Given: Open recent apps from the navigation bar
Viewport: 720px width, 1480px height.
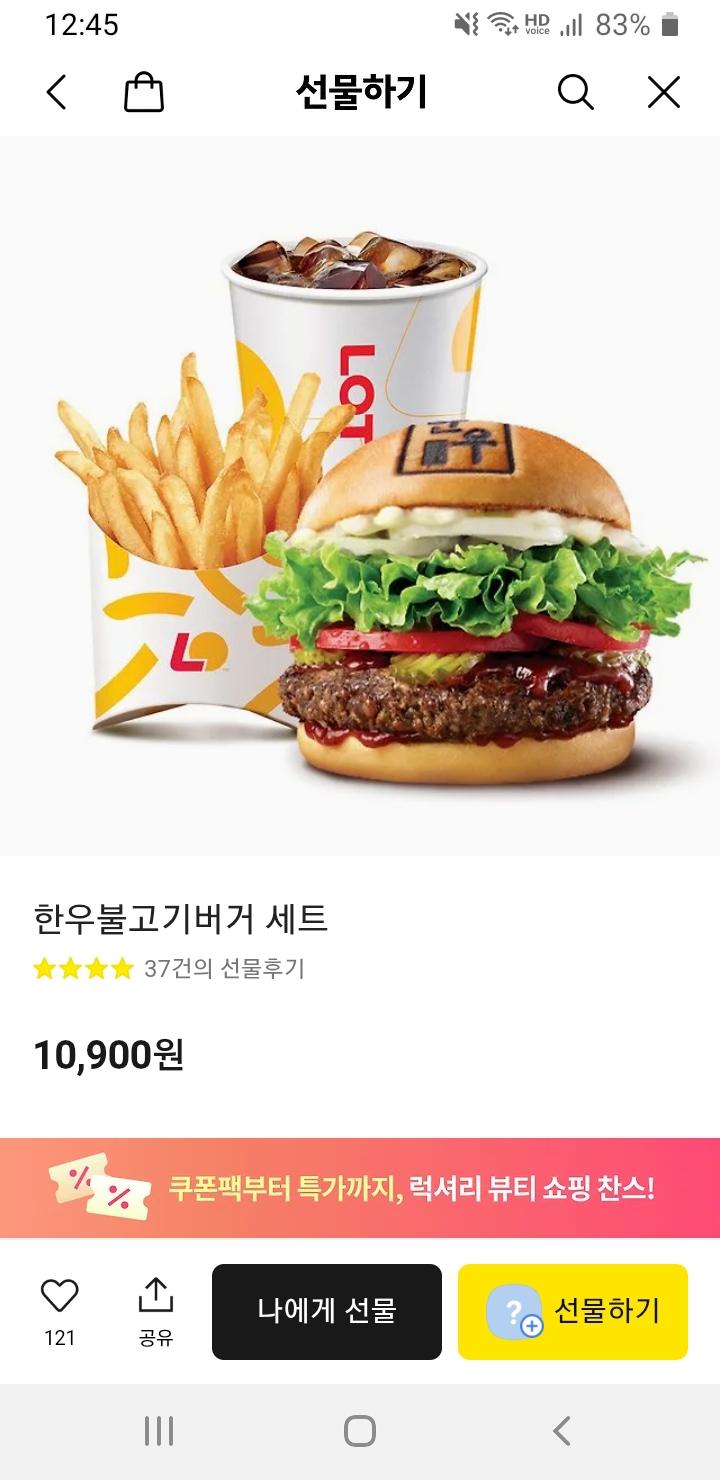Looking at the screenshot, I should click(159, 1432).
